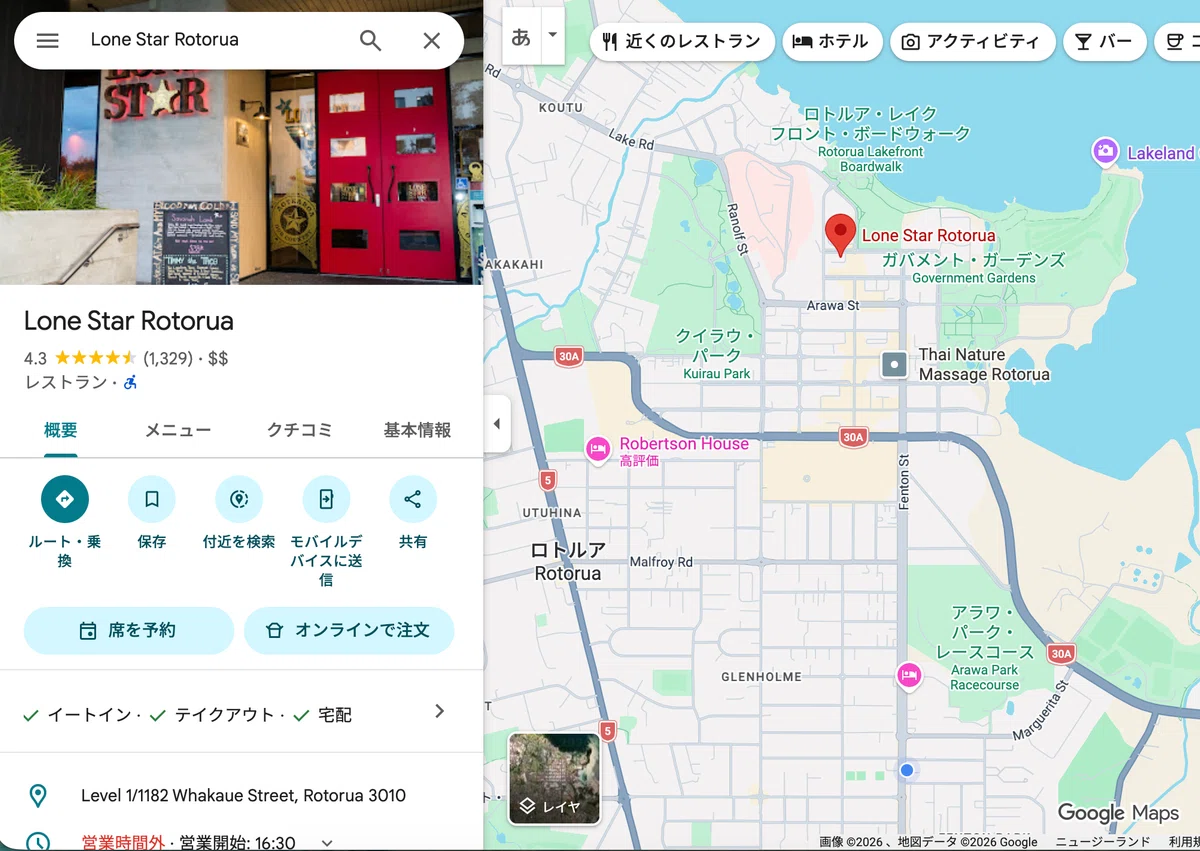The width and height of the screenshot is (1200, 851).
Task: Collapse the side panel arrow
Action: click(497, 424)
